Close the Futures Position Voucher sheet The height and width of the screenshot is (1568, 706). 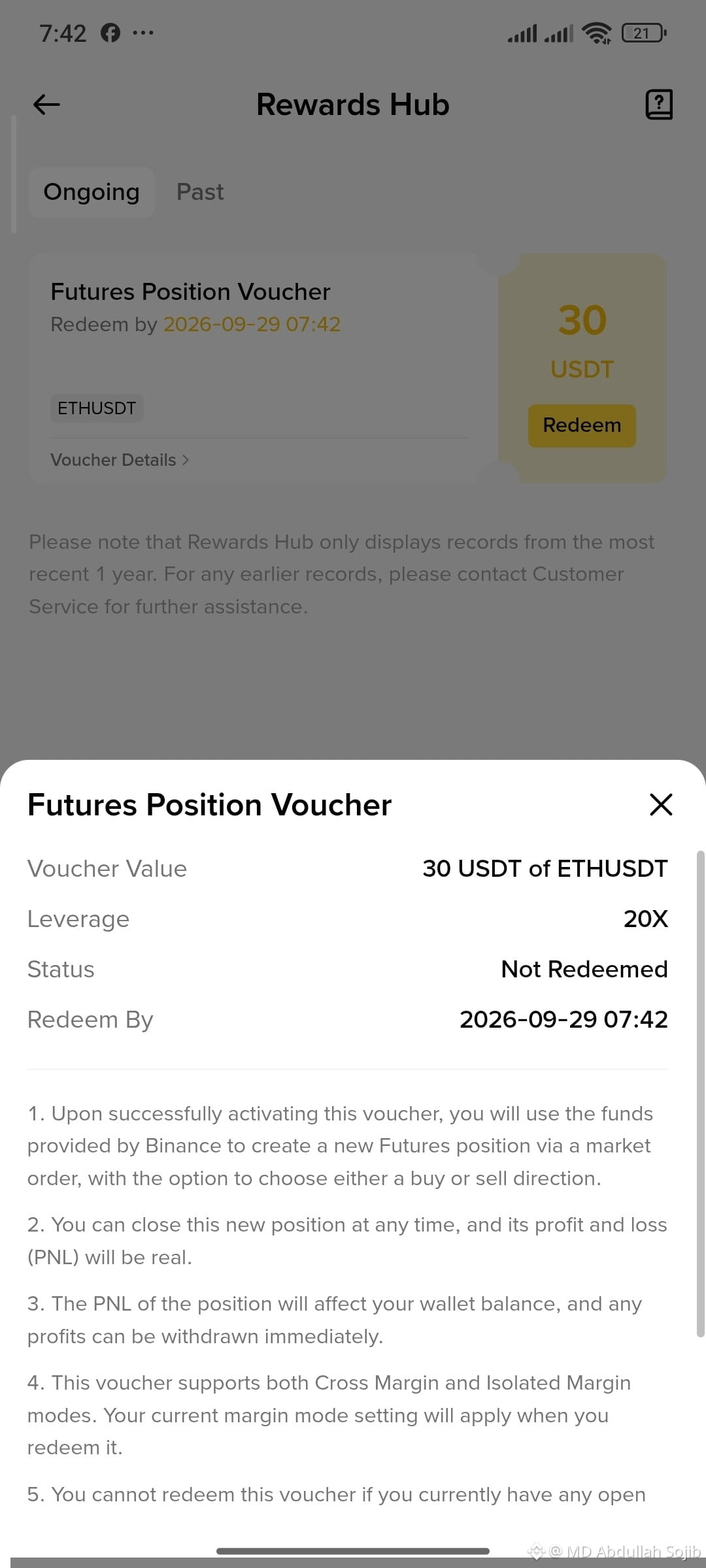point(661,804)
